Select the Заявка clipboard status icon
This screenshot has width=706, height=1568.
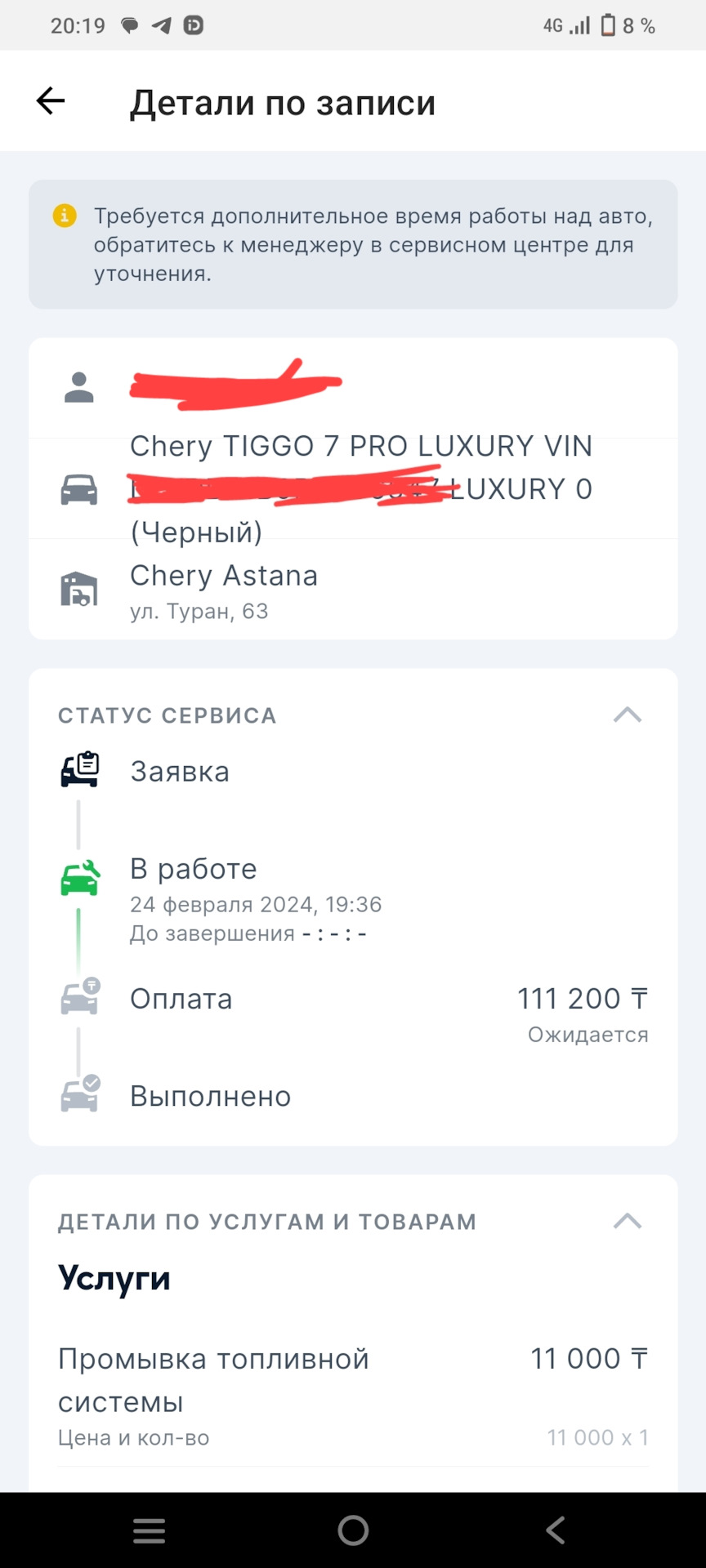tap(78, 768)
